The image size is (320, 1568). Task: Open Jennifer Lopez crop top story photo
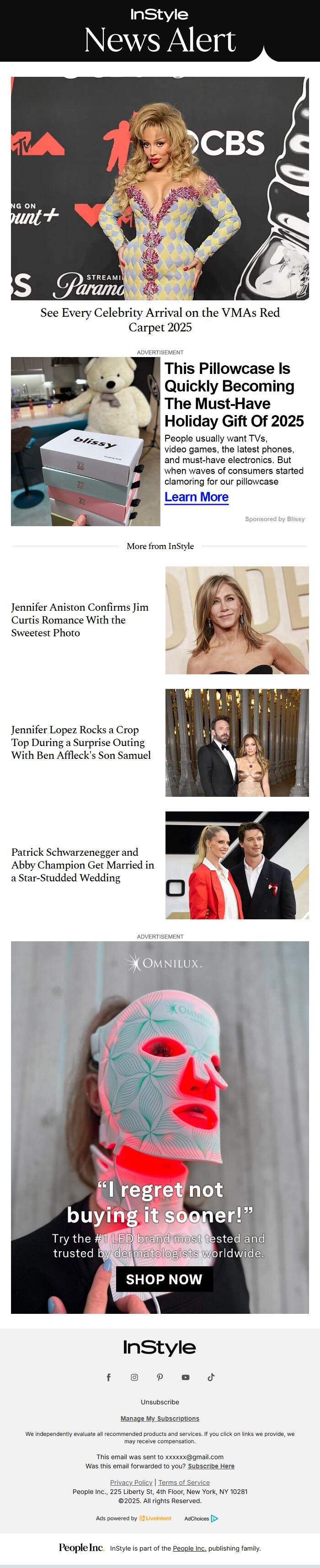(237, 742)
